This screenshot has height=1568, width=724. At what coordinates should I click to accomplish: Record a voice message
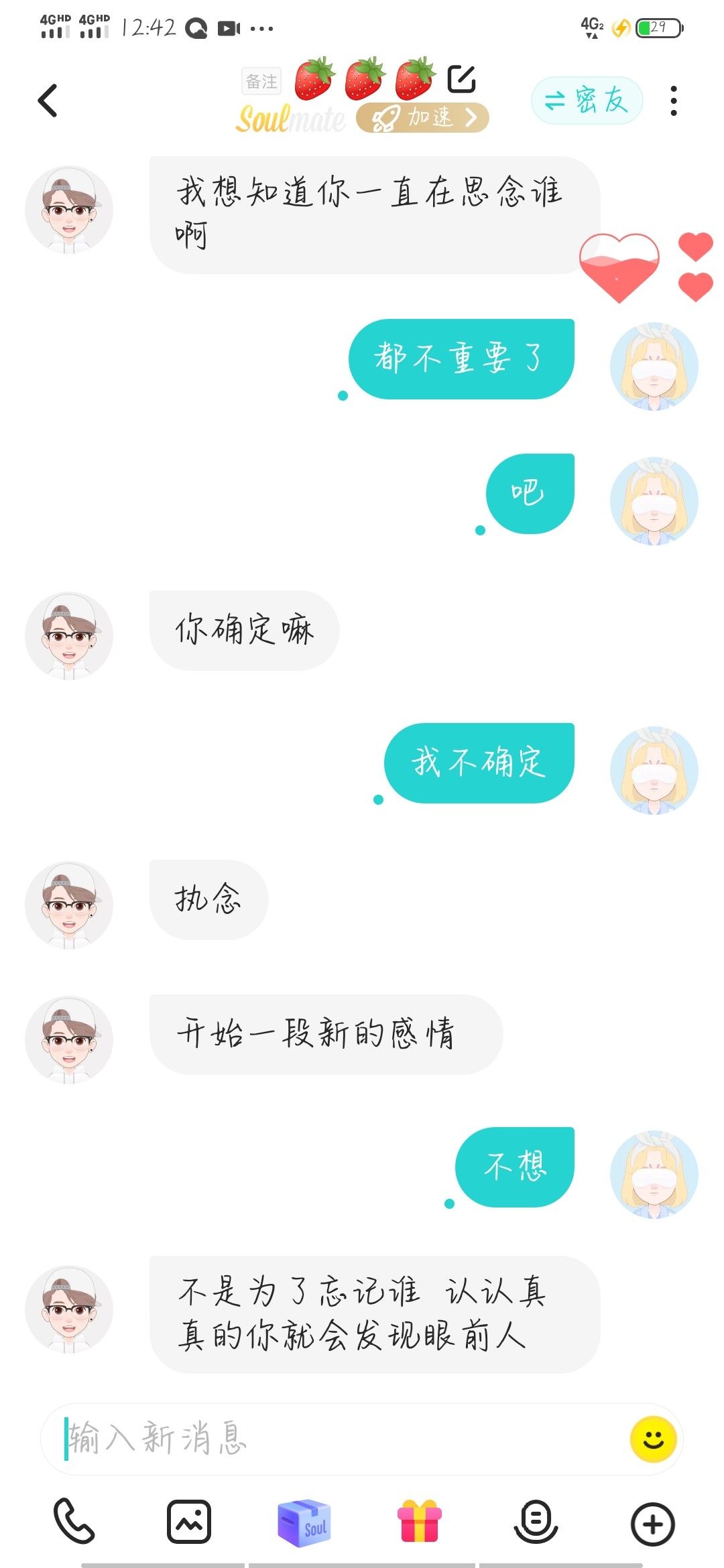(536, 1522)
